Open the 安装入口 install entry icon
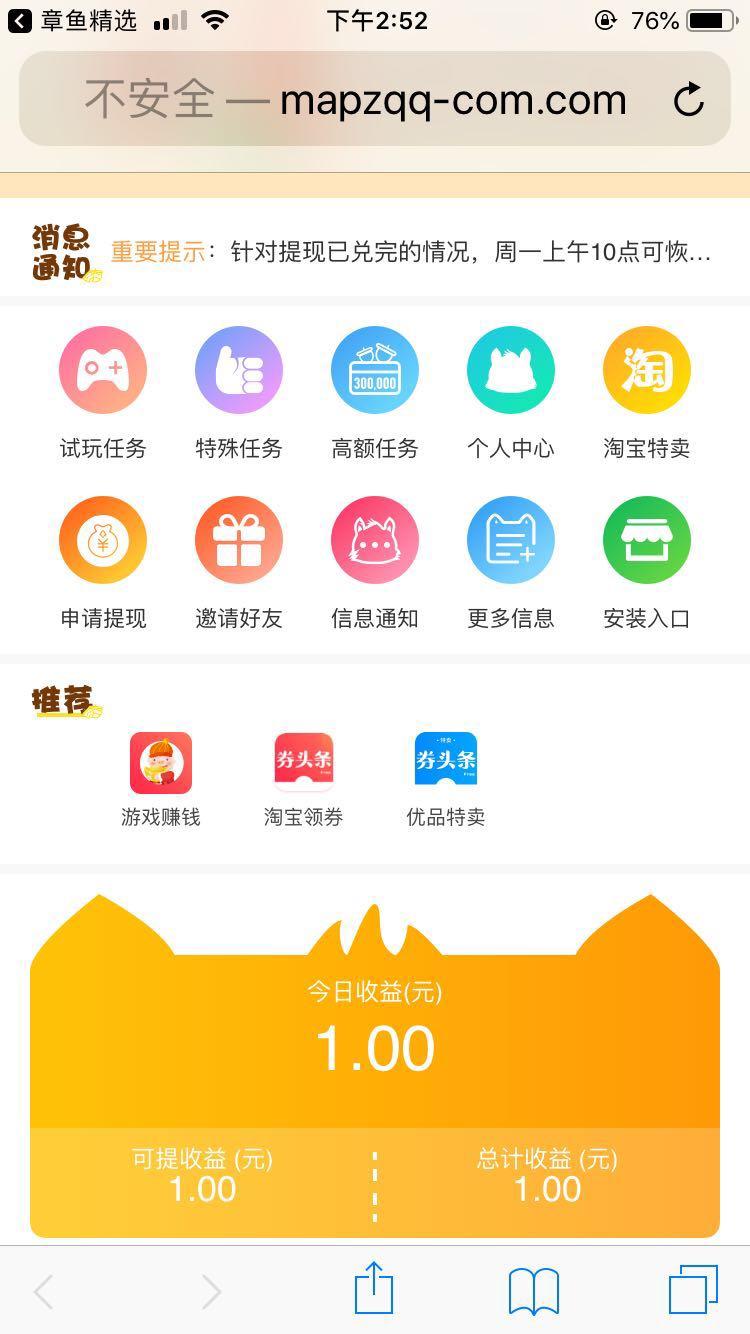This screenshot has width=750, height=1334. pos(647,539)
